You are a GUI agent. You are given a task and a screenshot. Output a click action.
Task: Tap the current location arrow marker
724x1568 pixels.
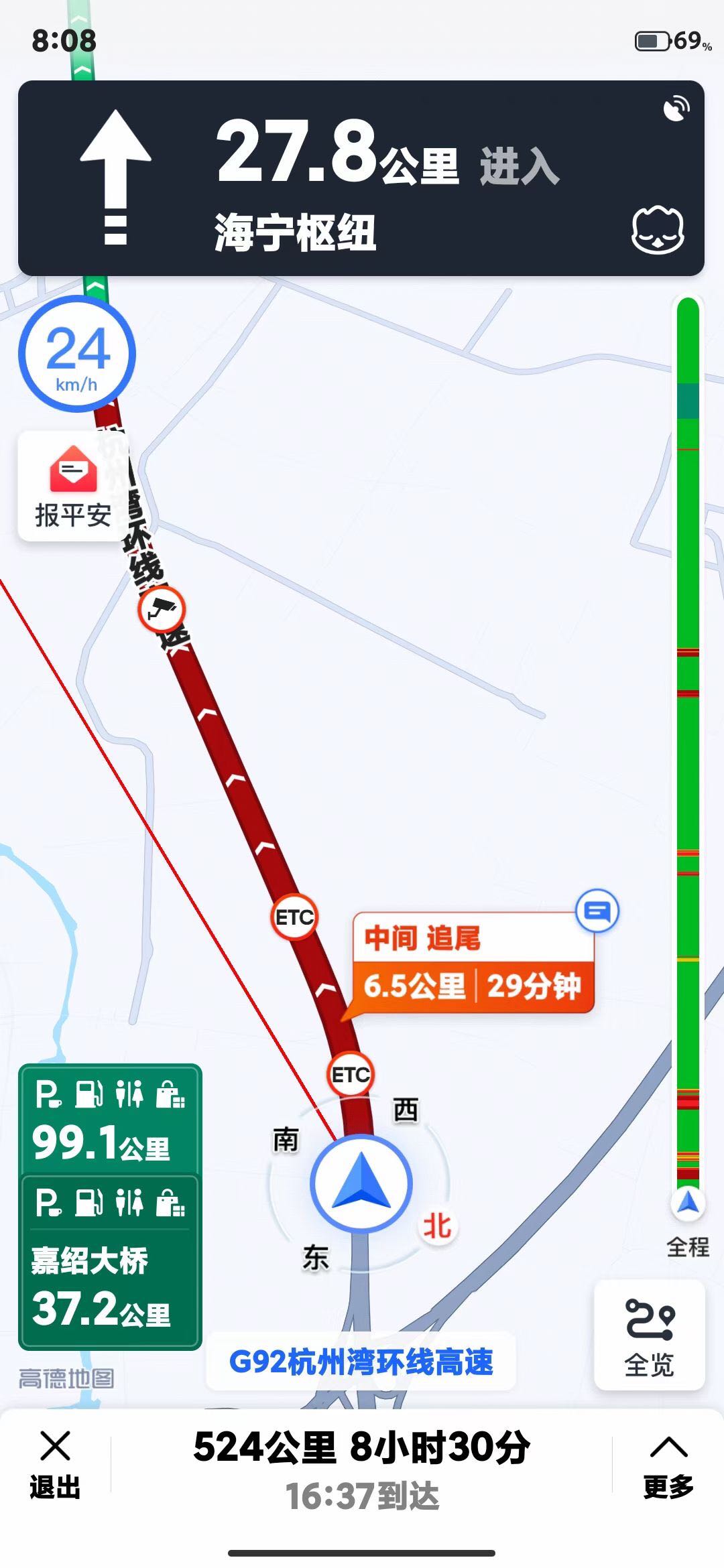(361, 1183)
